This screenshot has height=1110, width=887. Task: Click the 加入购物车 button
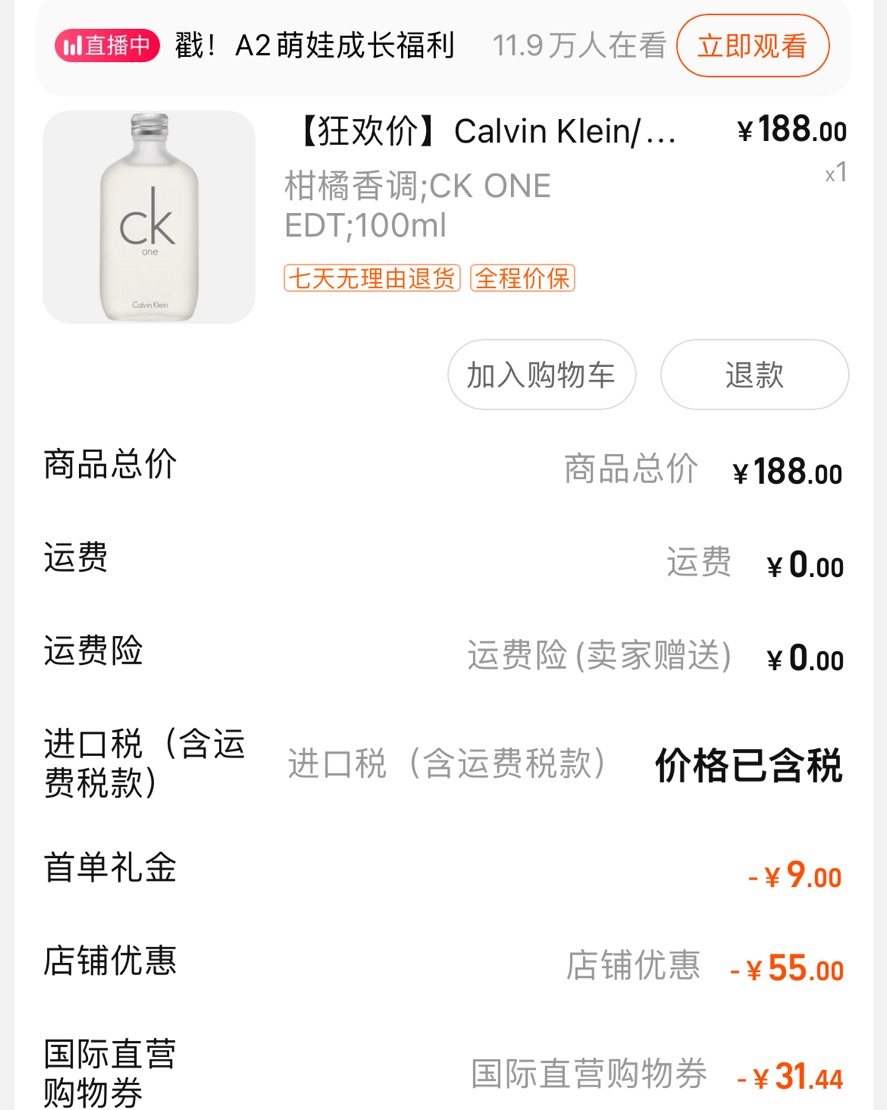coord(541,374)
